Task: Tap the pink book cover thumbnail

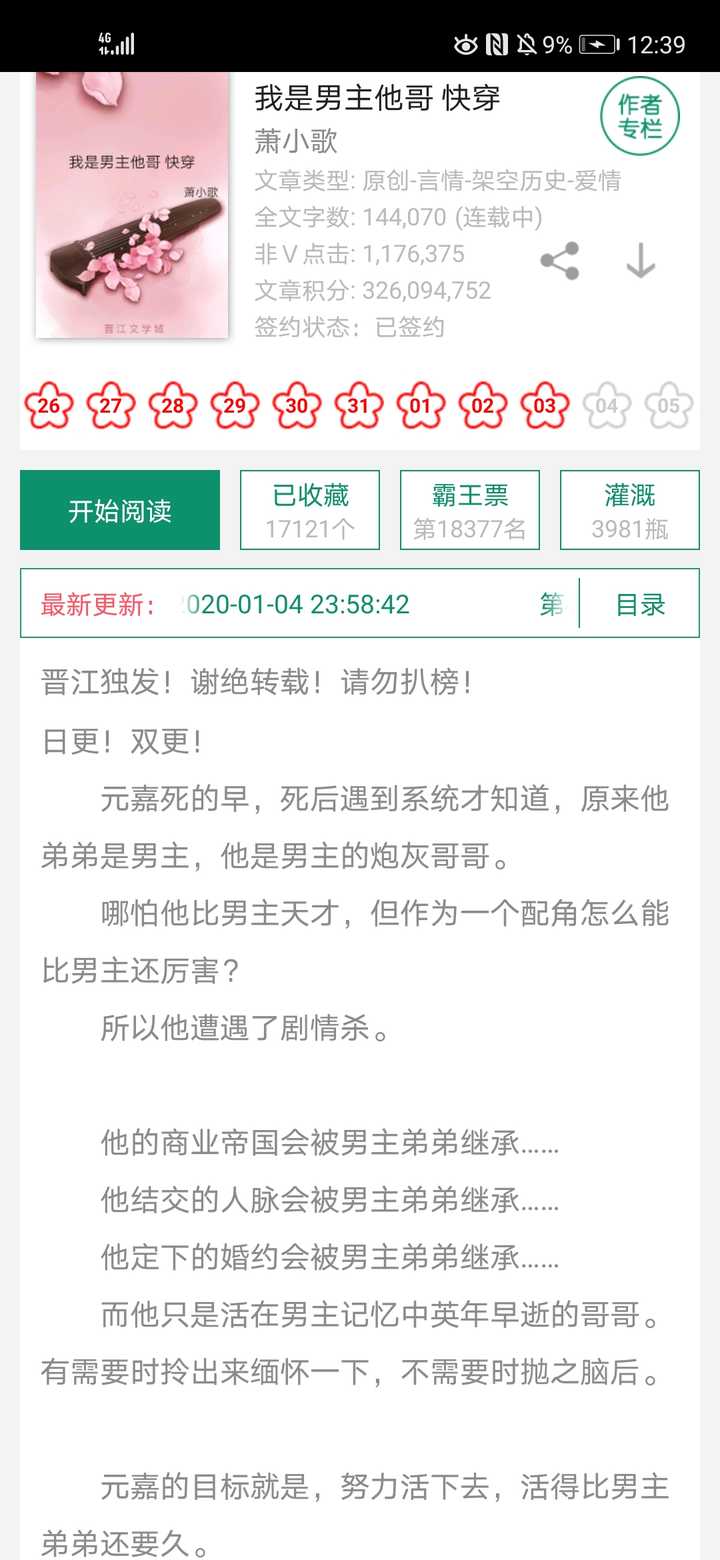Action: click(133, 202)
